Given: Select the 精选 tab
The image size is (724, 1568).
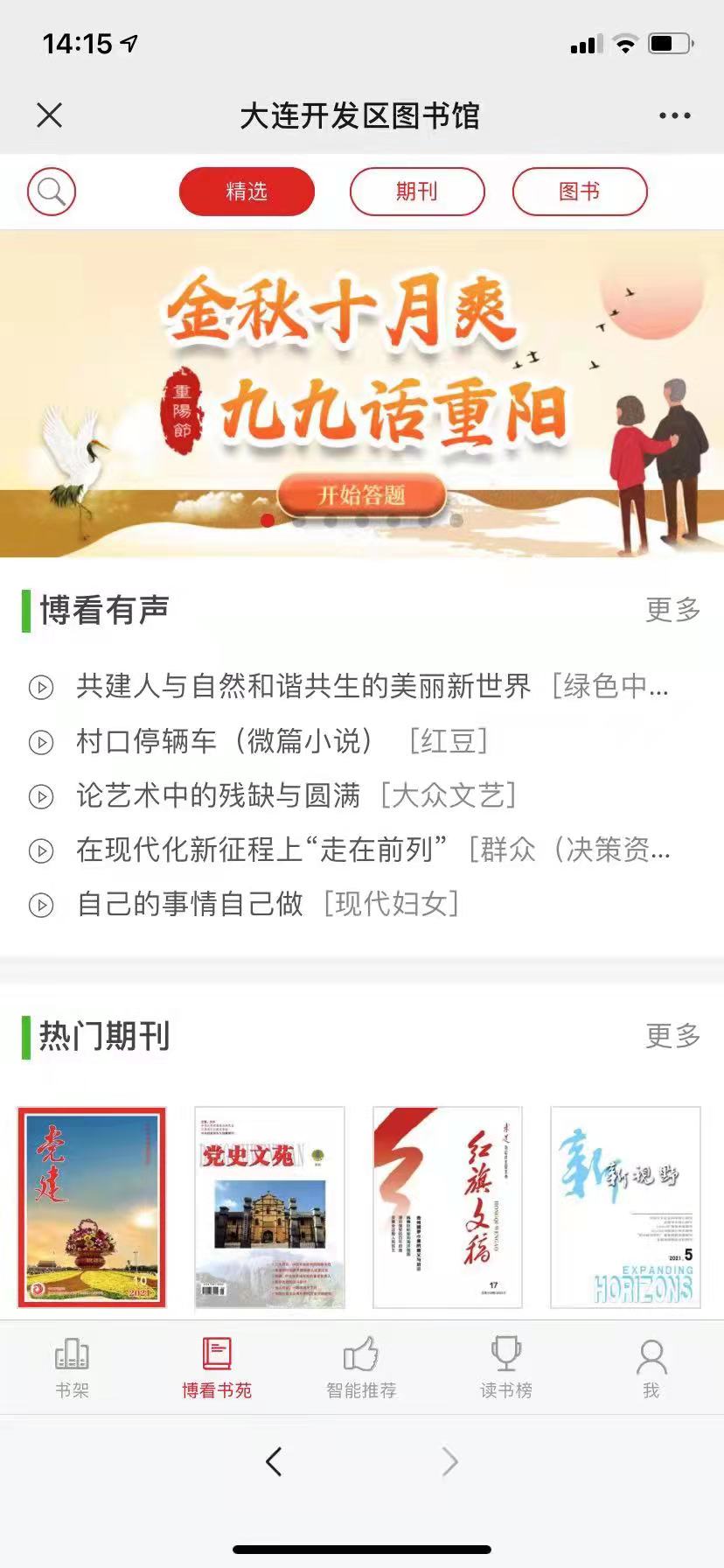Looking at the screenshot, I should (x=247, y=192).
